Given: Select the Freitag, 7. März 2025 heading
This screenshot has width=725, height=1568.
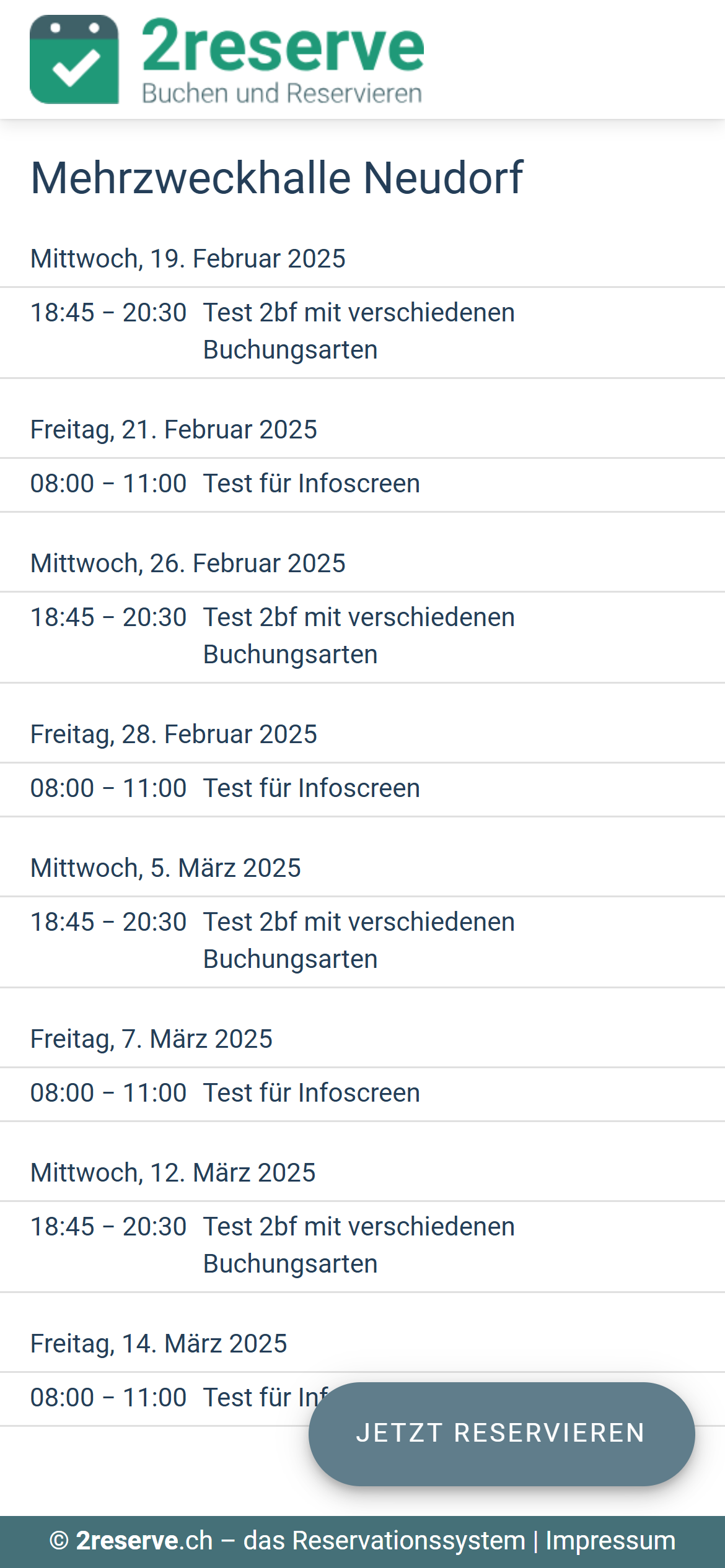Looking at the screenshot, I should tap(151, 1039).
